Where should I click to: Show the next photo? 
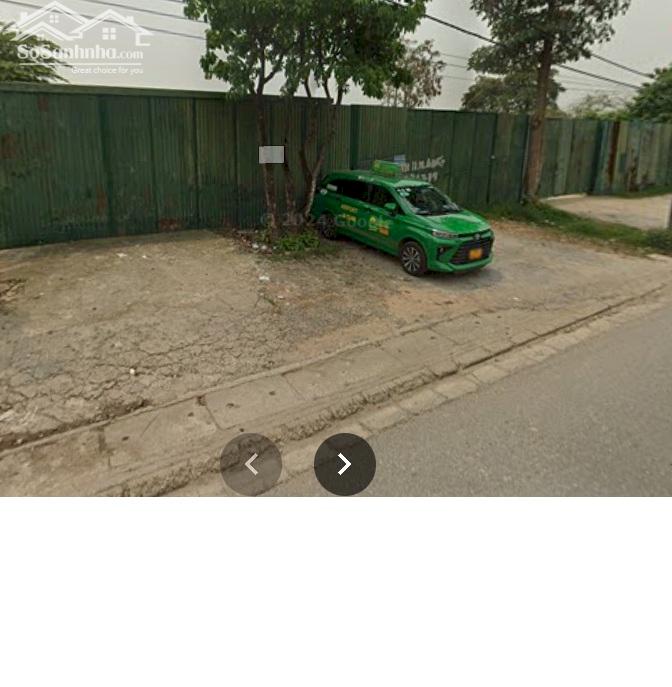pyautogui.click(x=344, y=464)
